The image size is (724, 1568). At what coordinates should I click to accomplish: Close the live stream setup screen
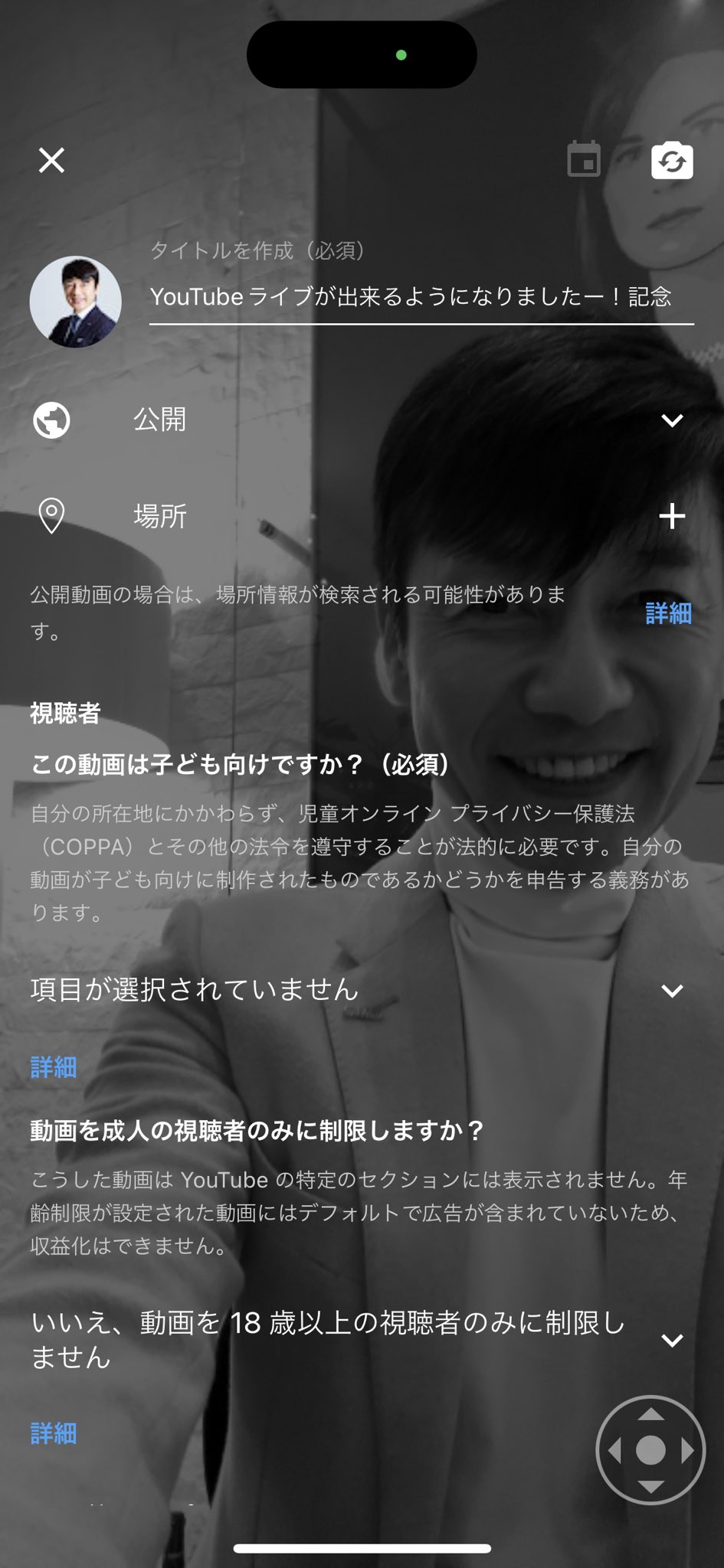click(x=51, y=160)
